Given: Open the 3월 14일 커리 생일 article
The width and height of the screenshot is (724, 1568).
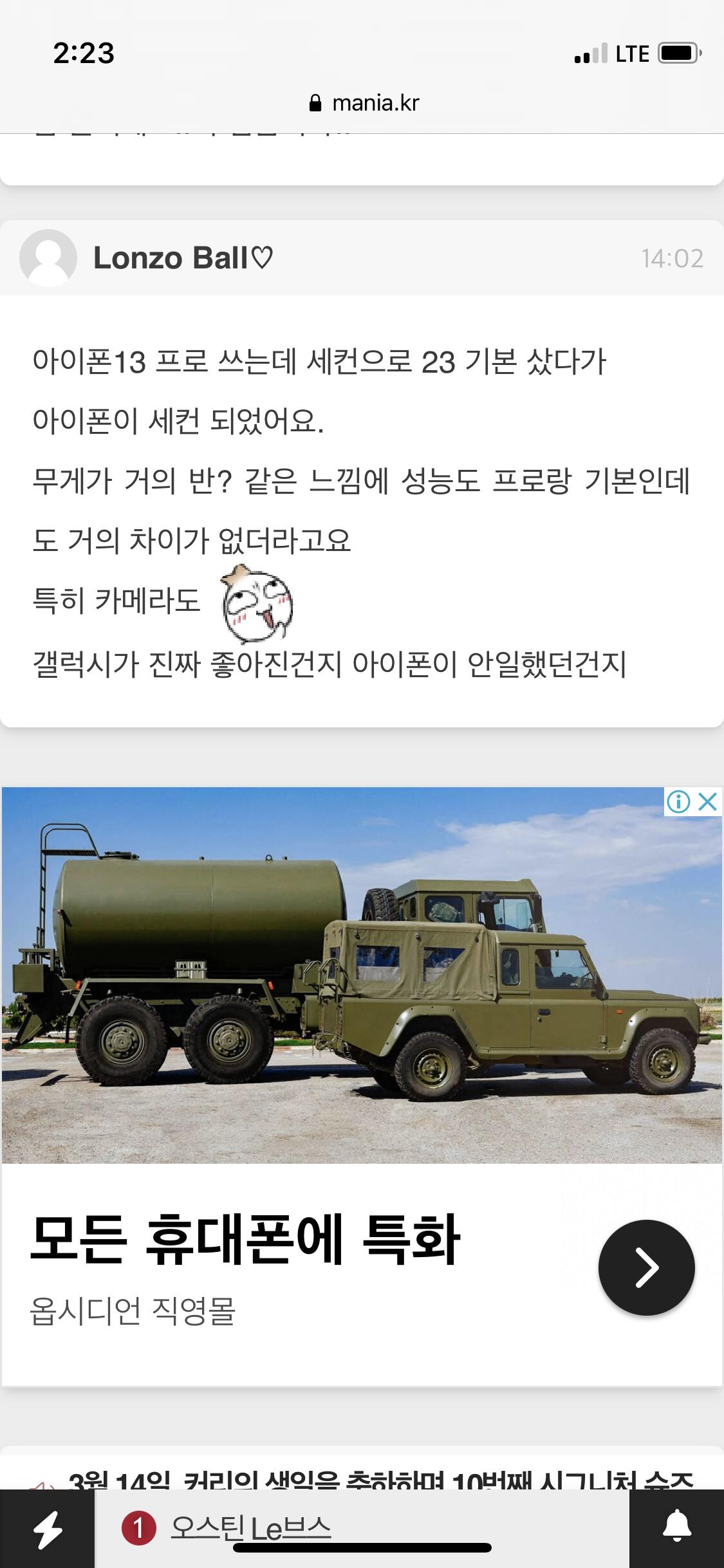Looking at the screenshot, I should tap(380, 1479).
